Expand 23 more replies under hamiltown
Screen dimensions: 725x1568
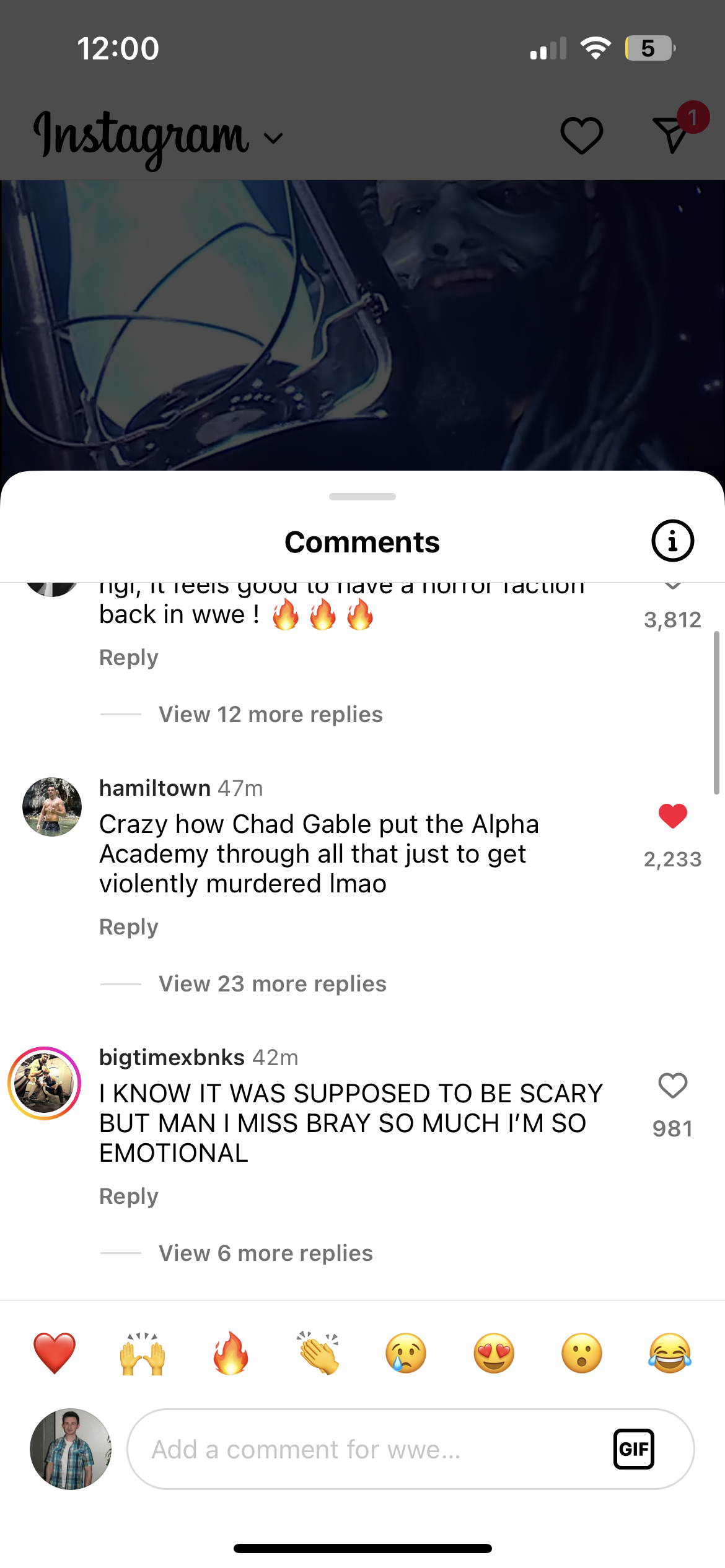(272, 984)
